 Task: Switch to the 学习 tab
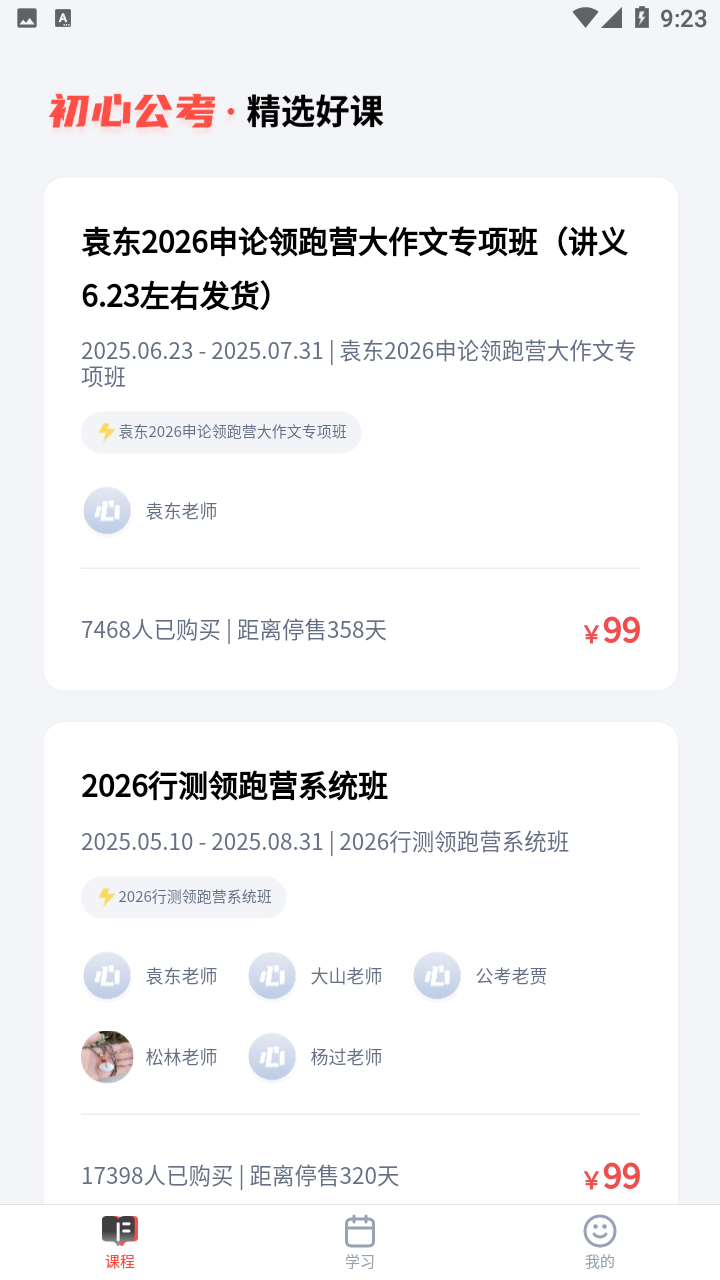360,1242
